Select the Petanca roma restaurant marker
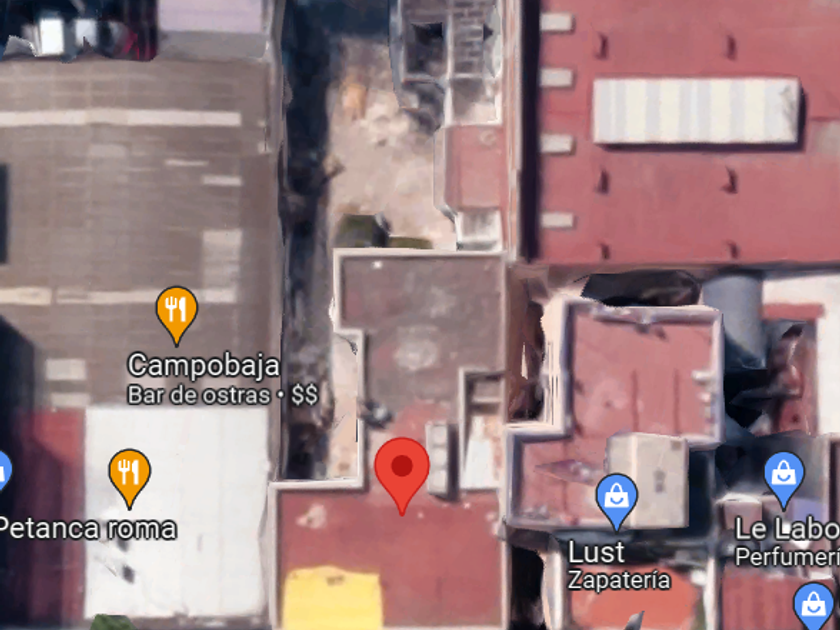 coord(129,473)
